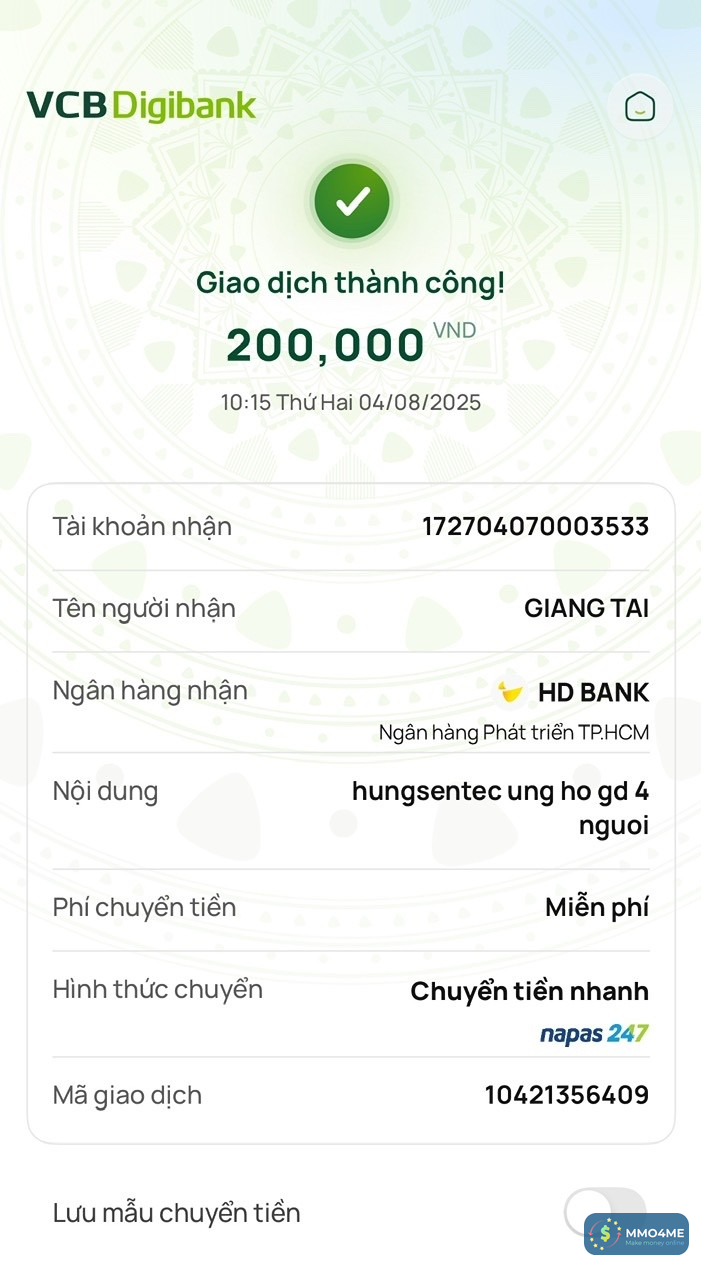Go to the VCB Digibank home screen
This screenshot has height=1280, width=701.
[639, 106]
